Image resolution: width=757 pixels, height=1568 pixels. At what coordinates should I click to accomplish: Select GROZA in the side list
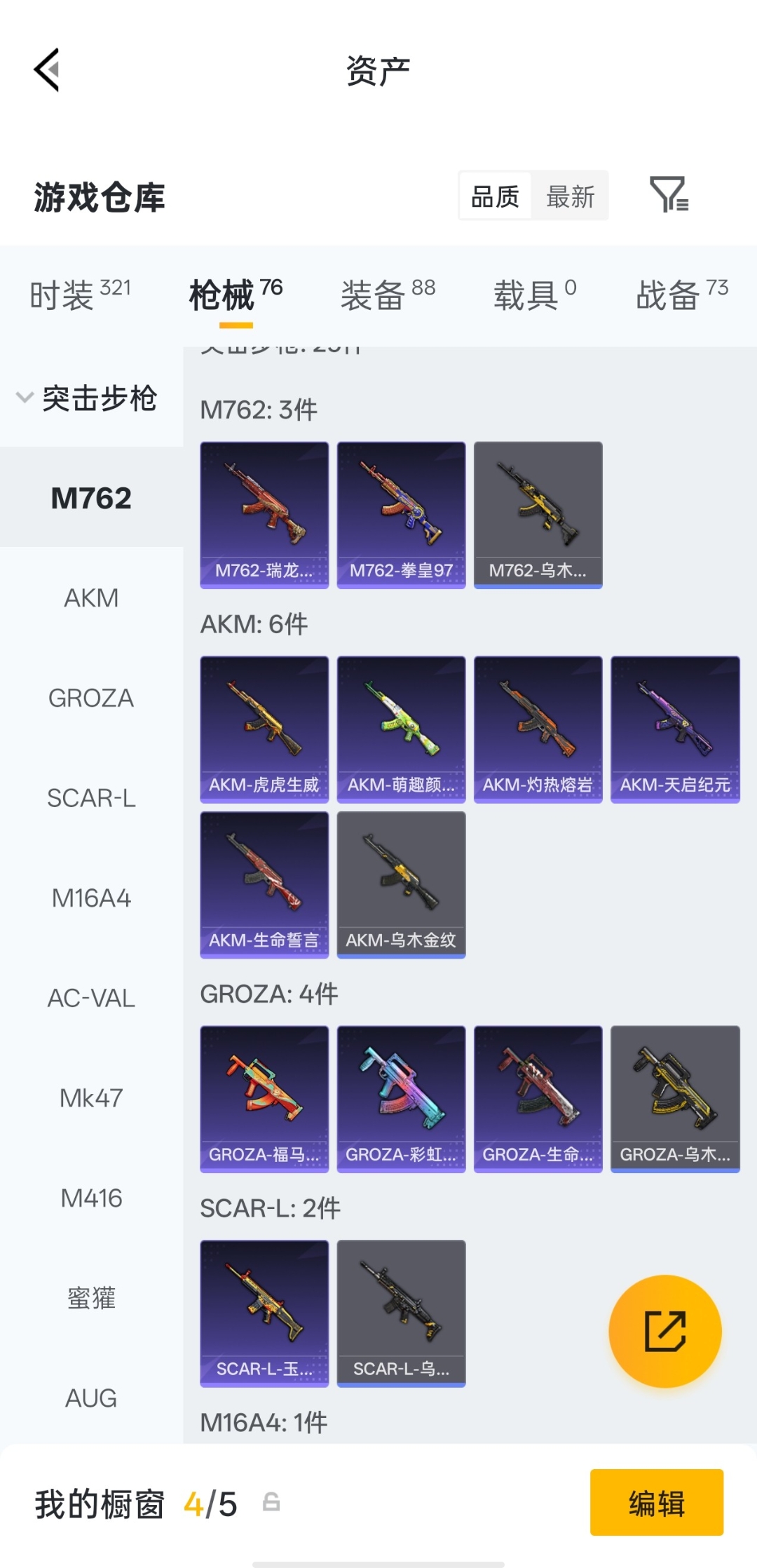[x=91, y=698]
